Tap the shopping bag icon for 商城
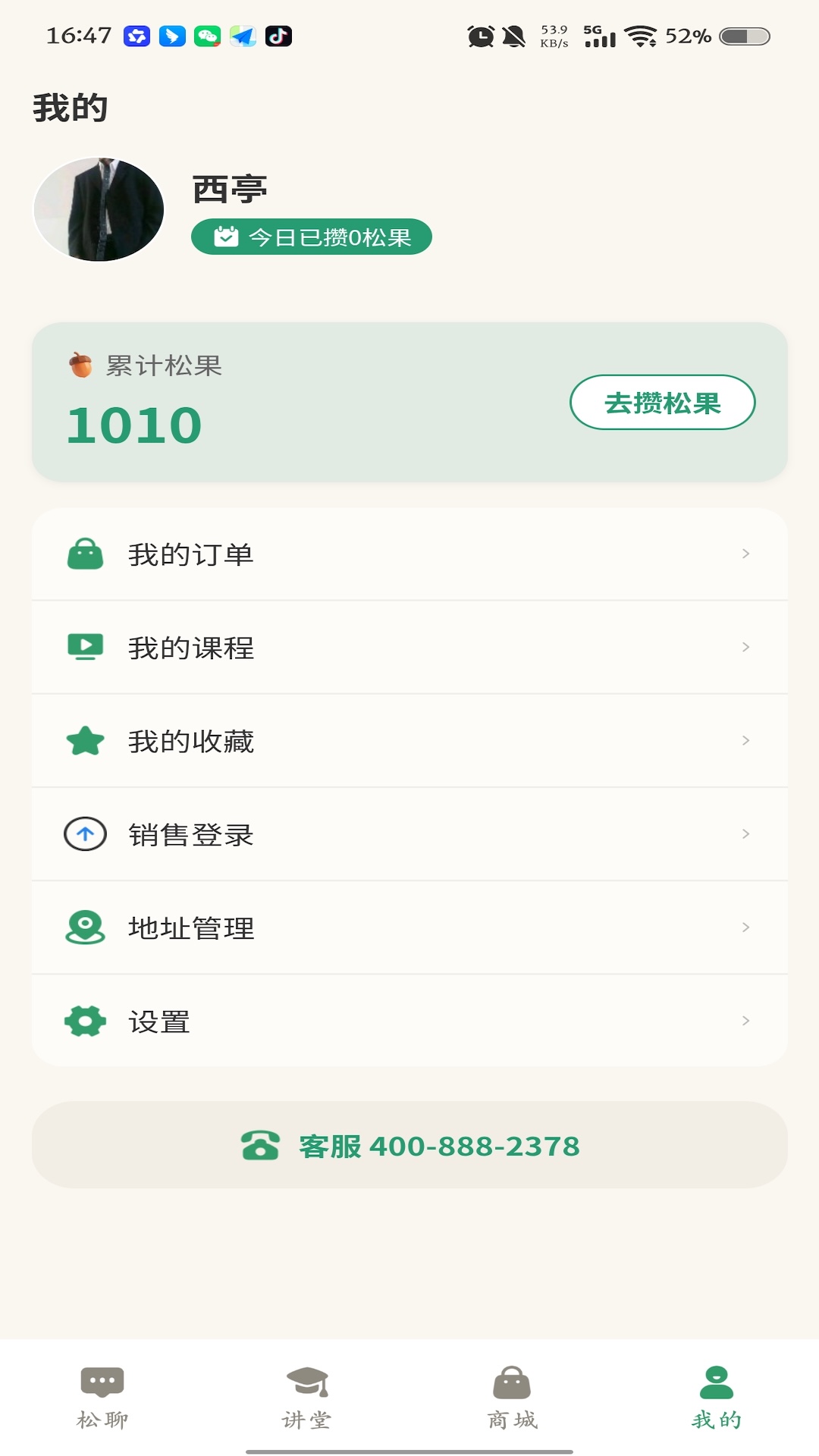The image size is (819, 1456). (510, 1380)
